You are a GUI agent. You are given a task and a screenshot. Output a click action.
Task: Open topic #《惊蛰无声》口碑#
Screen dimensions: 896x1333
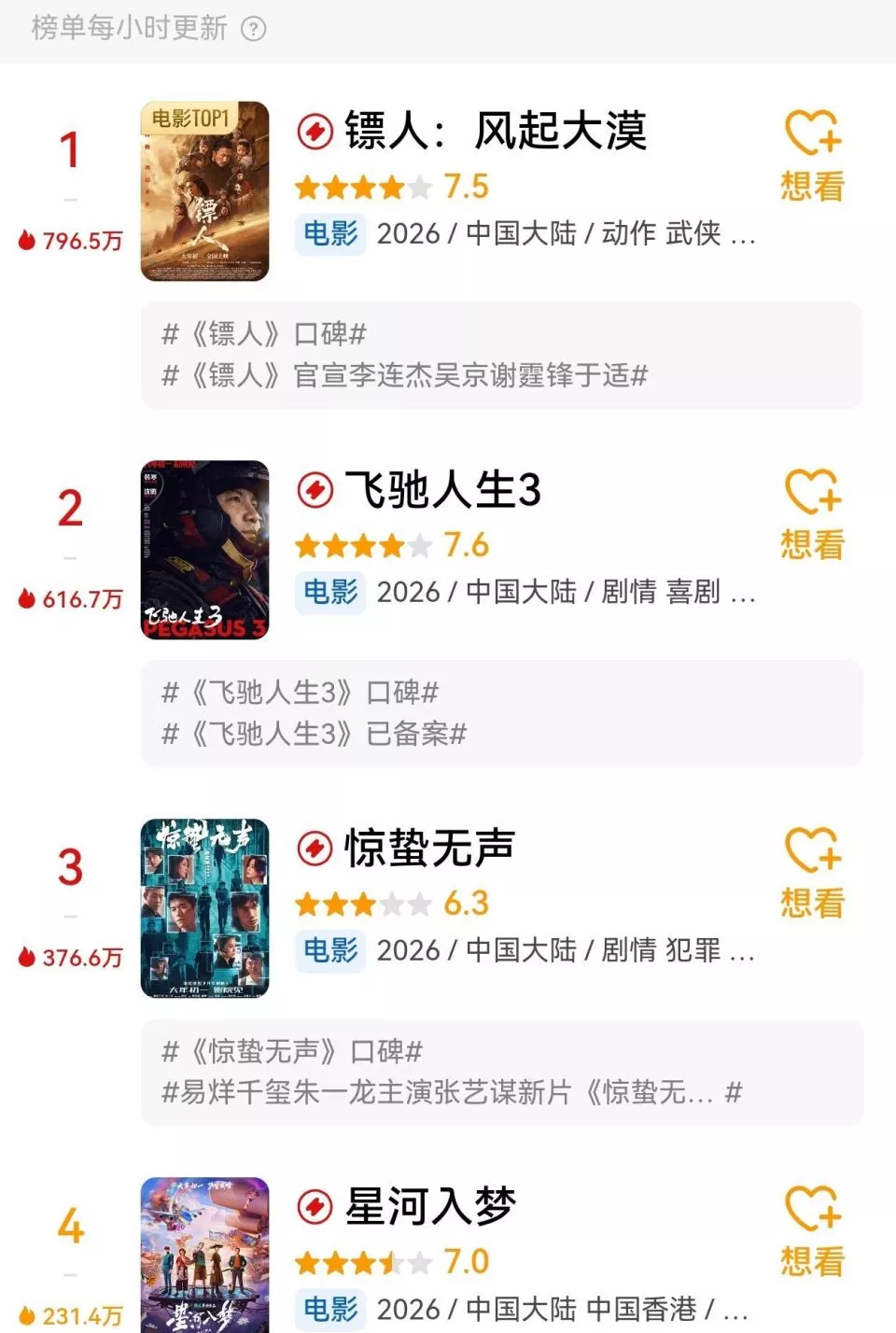[292, 1051]
